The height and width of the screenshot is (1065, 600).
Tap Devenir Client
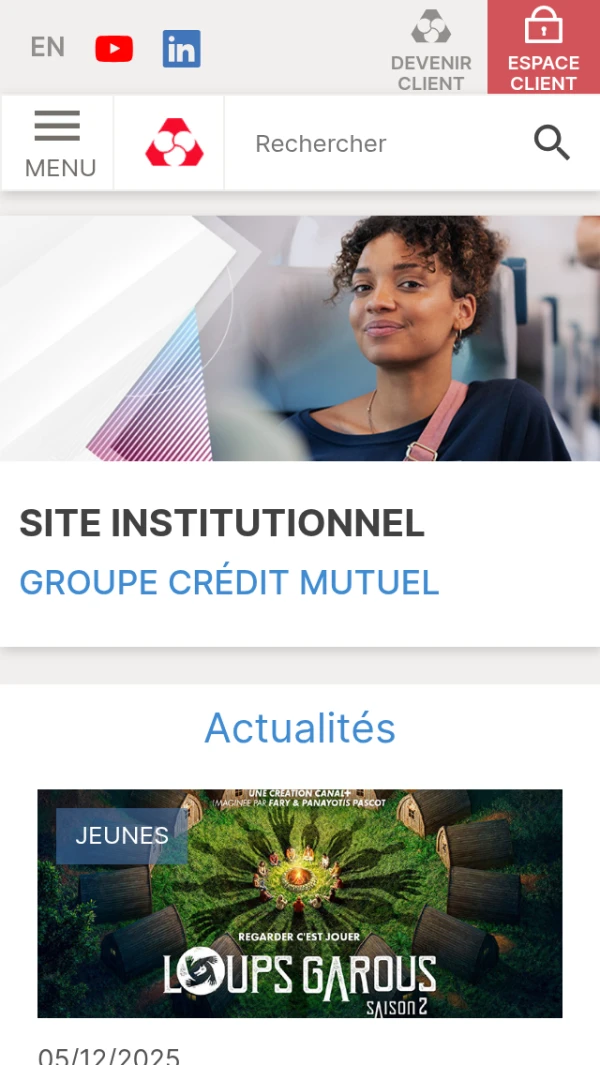[431, 49]
